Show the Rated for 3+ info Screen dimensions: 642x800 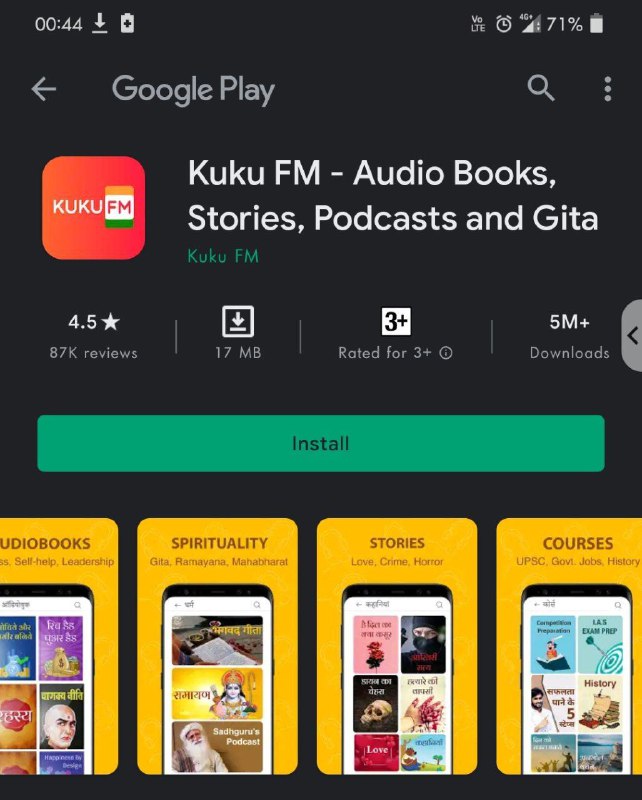(446, 353)
